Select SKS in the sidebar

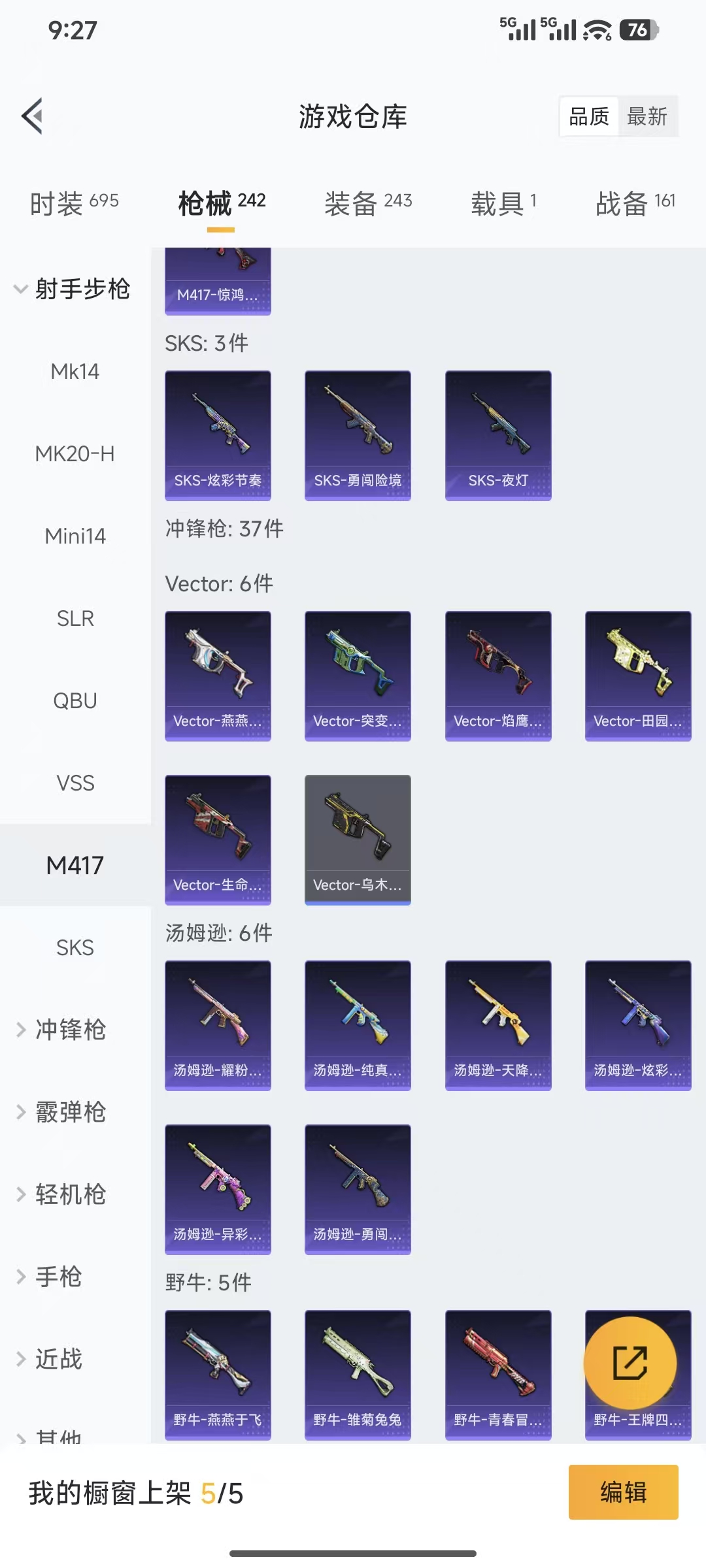coord(75,947)
